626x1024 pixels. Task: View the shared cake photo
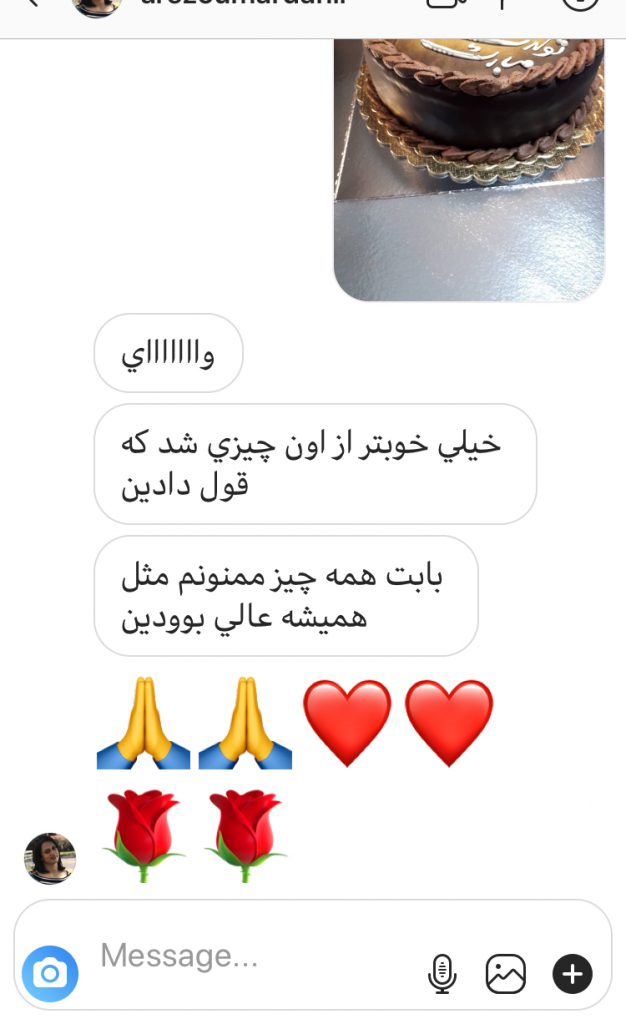[x=468, y=170]
